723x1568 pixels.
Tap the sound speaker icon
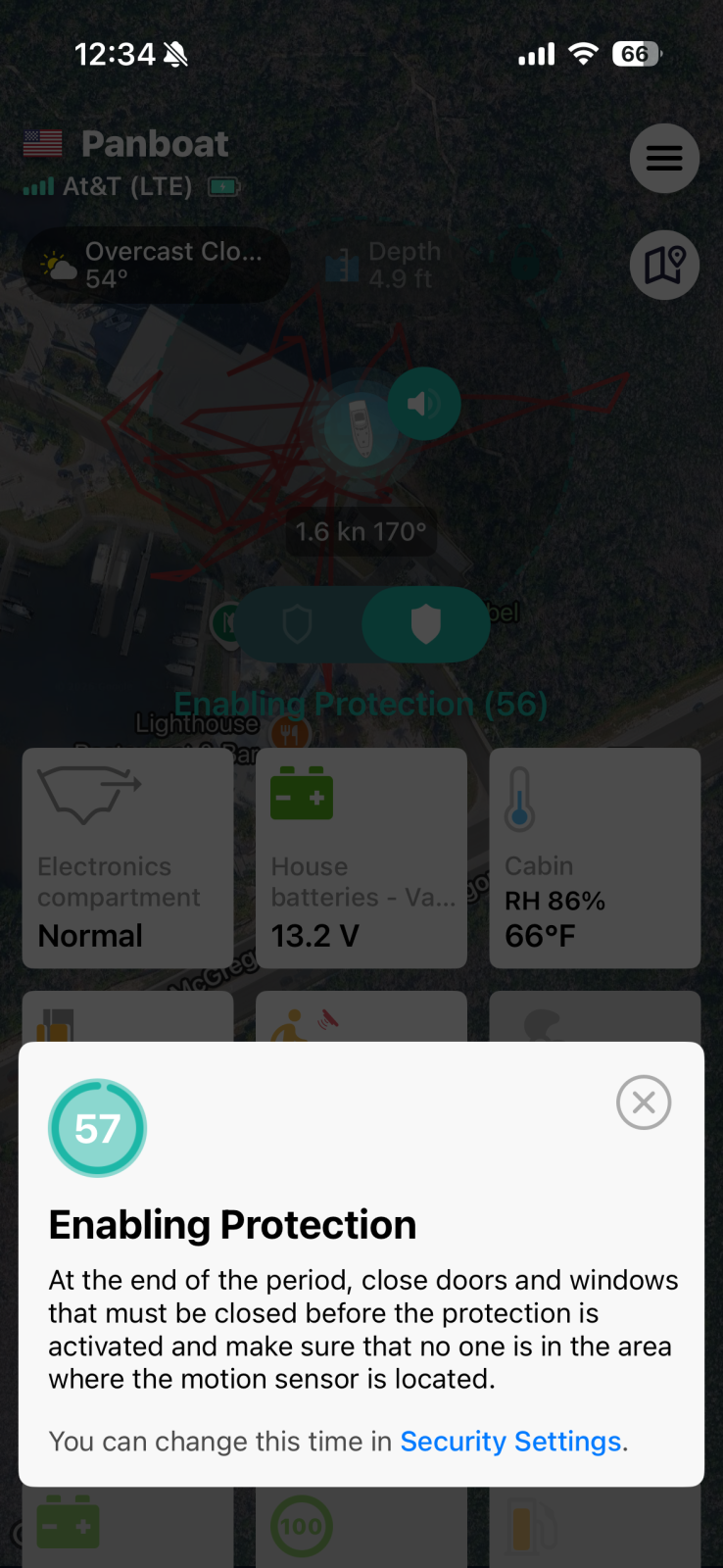point(423,403)
